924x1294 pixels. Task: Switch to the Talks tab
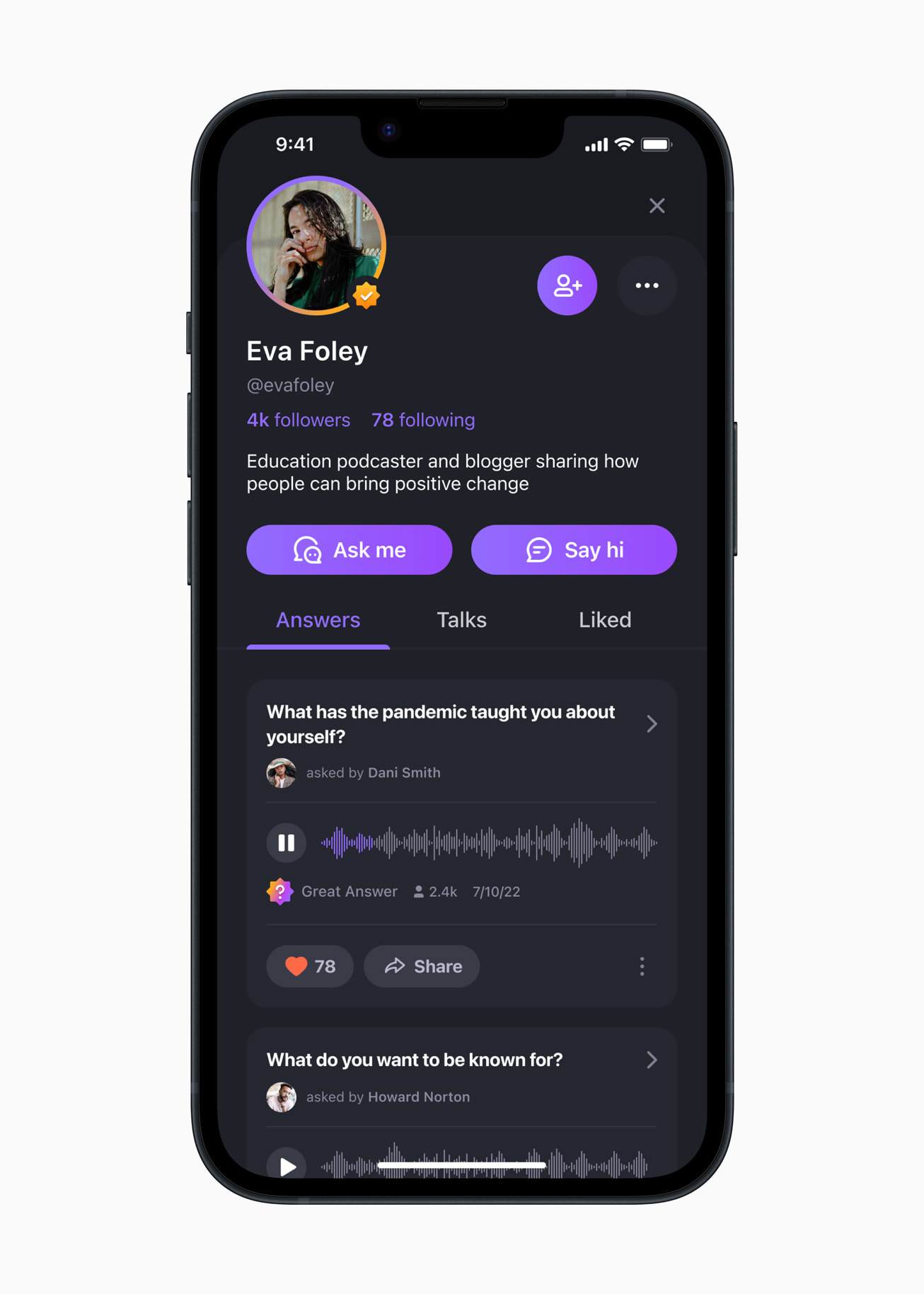pyautogui.click(x=461, y=620)
